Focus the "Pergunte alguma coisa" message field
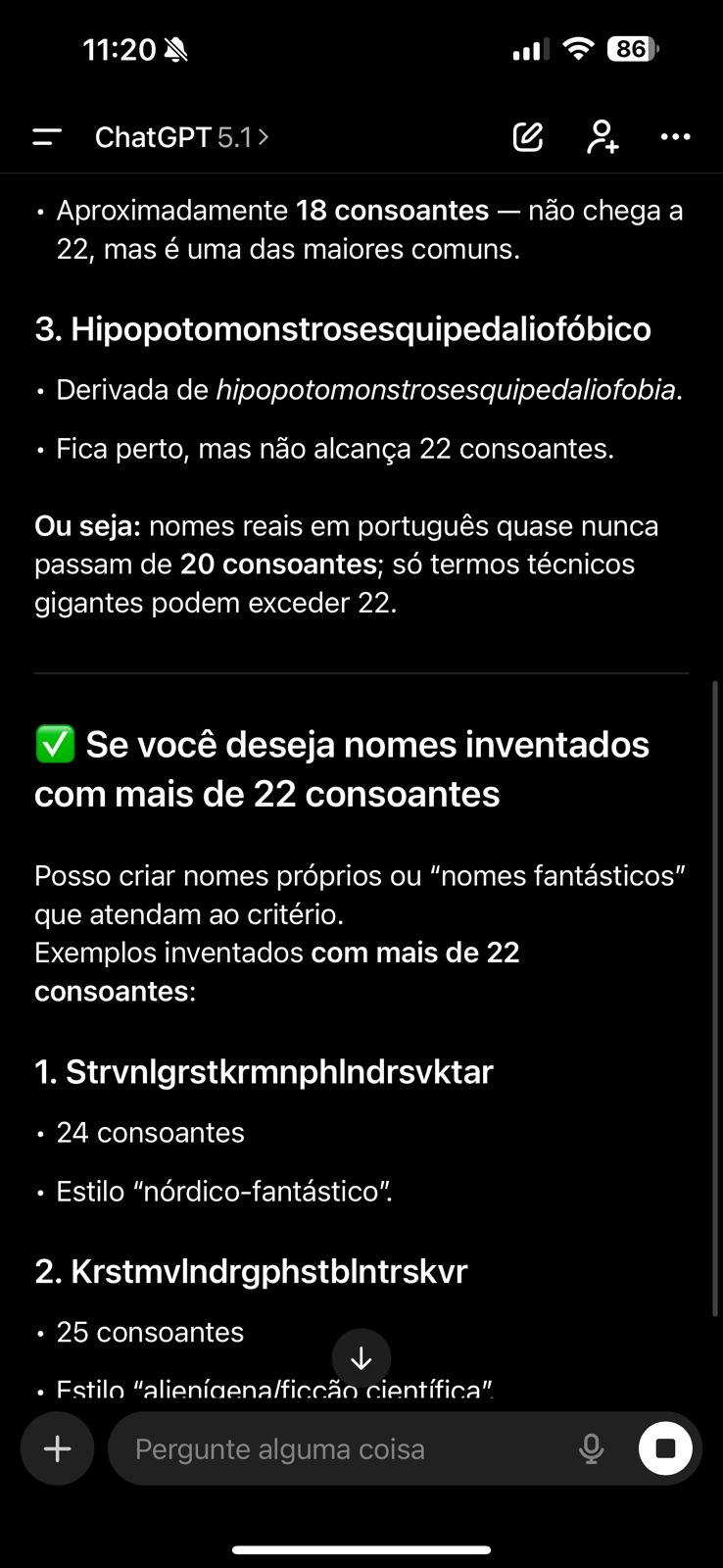This screenshot has height=1568, width=723. point(333,1448)
